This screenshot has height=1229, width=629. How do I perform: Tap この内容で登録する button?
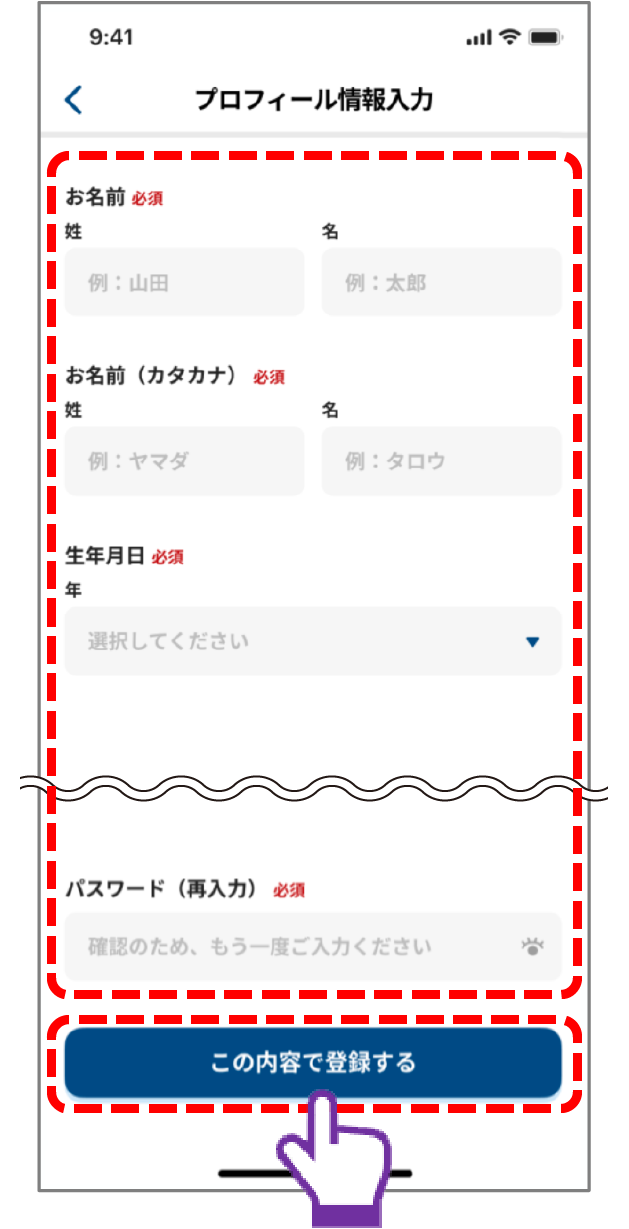pyautogui.click(x=313, y=1062)
